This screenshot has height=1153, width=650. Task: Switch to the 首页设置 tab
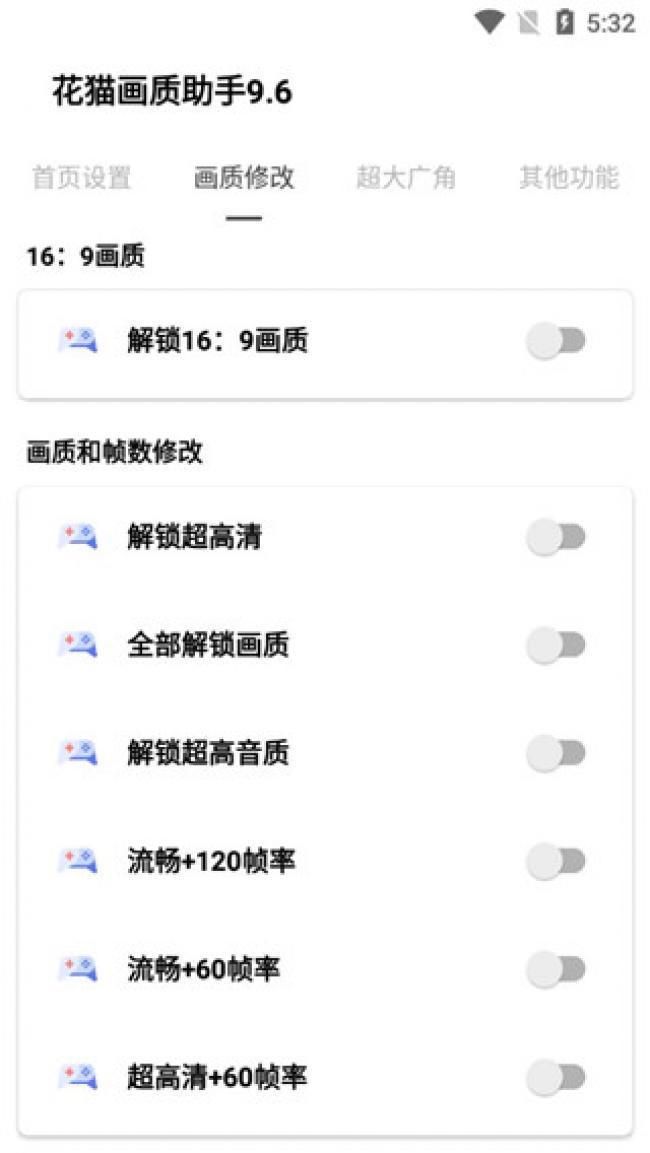coord(81,178)
